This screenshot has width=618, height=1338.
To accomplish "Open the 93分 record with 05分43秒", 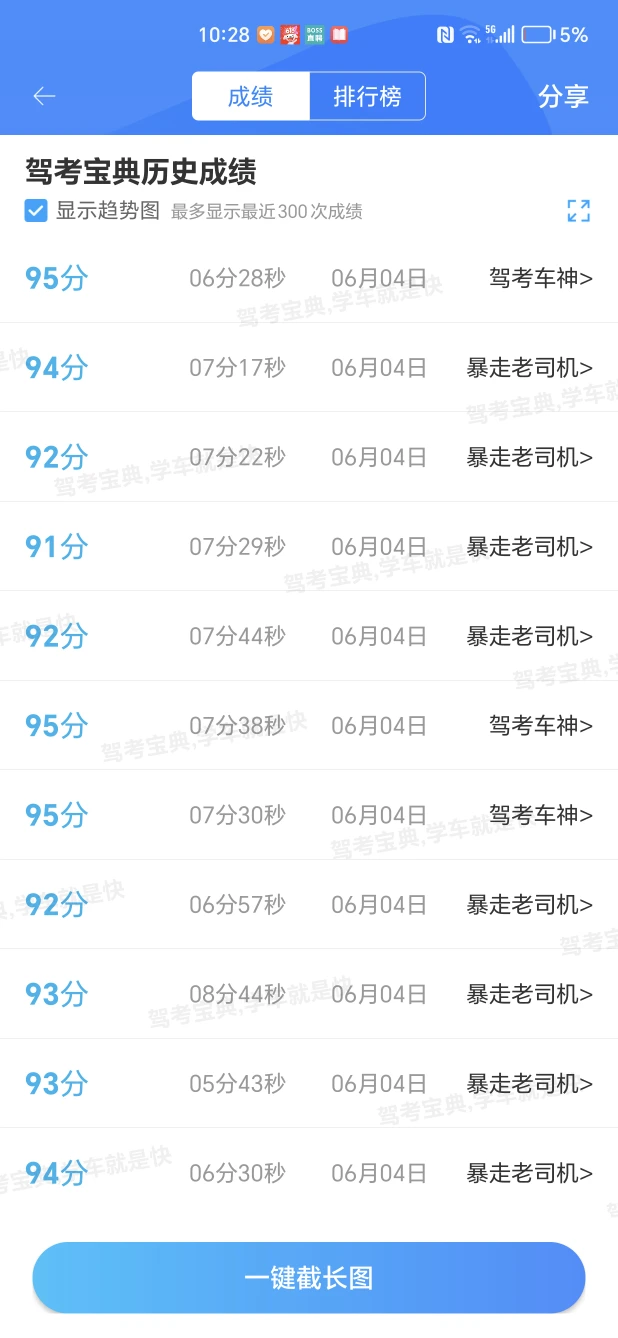I will pos(309,1083).
